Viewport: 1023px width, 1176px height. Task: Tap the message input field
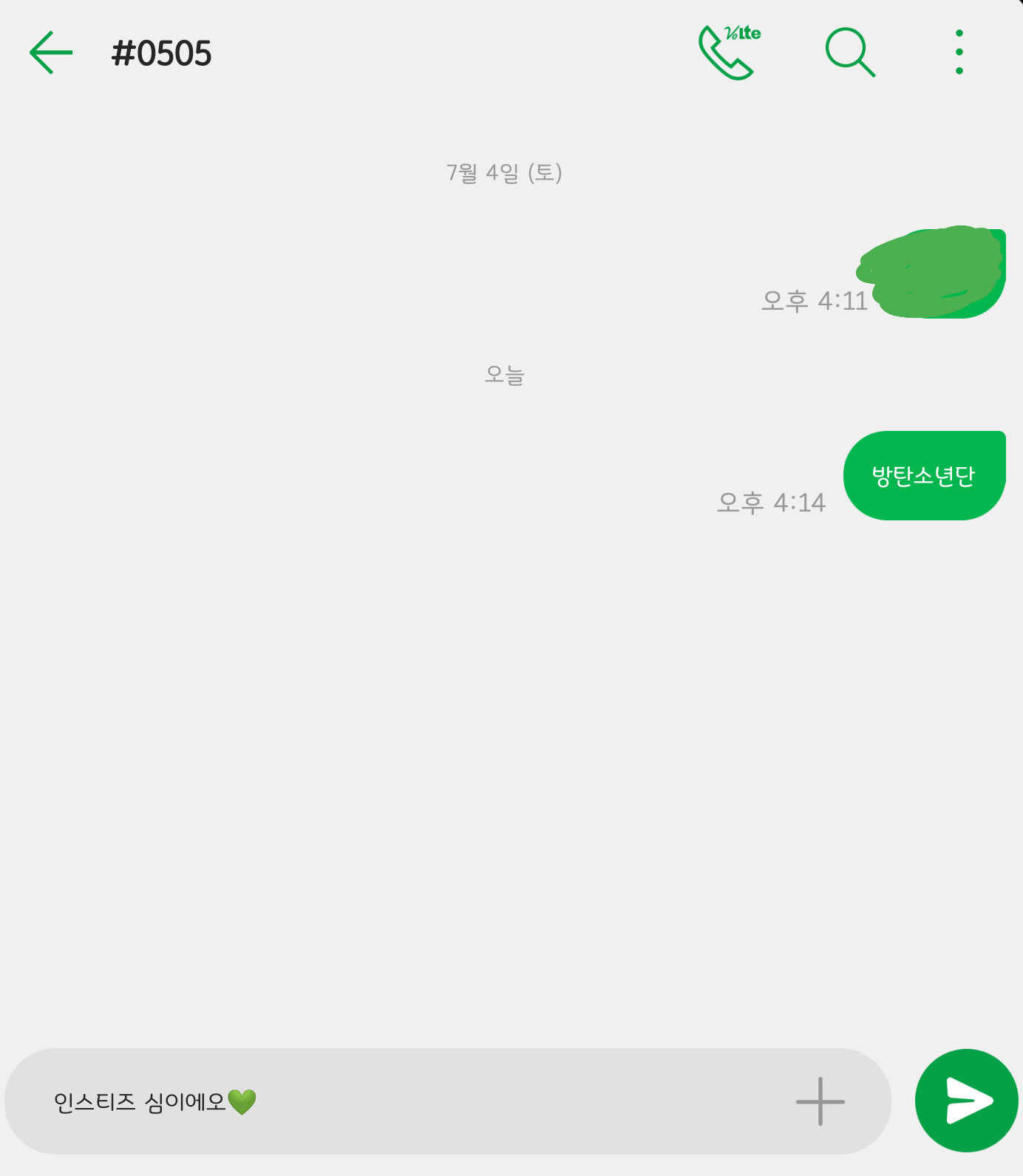(x=414, y=1101)
